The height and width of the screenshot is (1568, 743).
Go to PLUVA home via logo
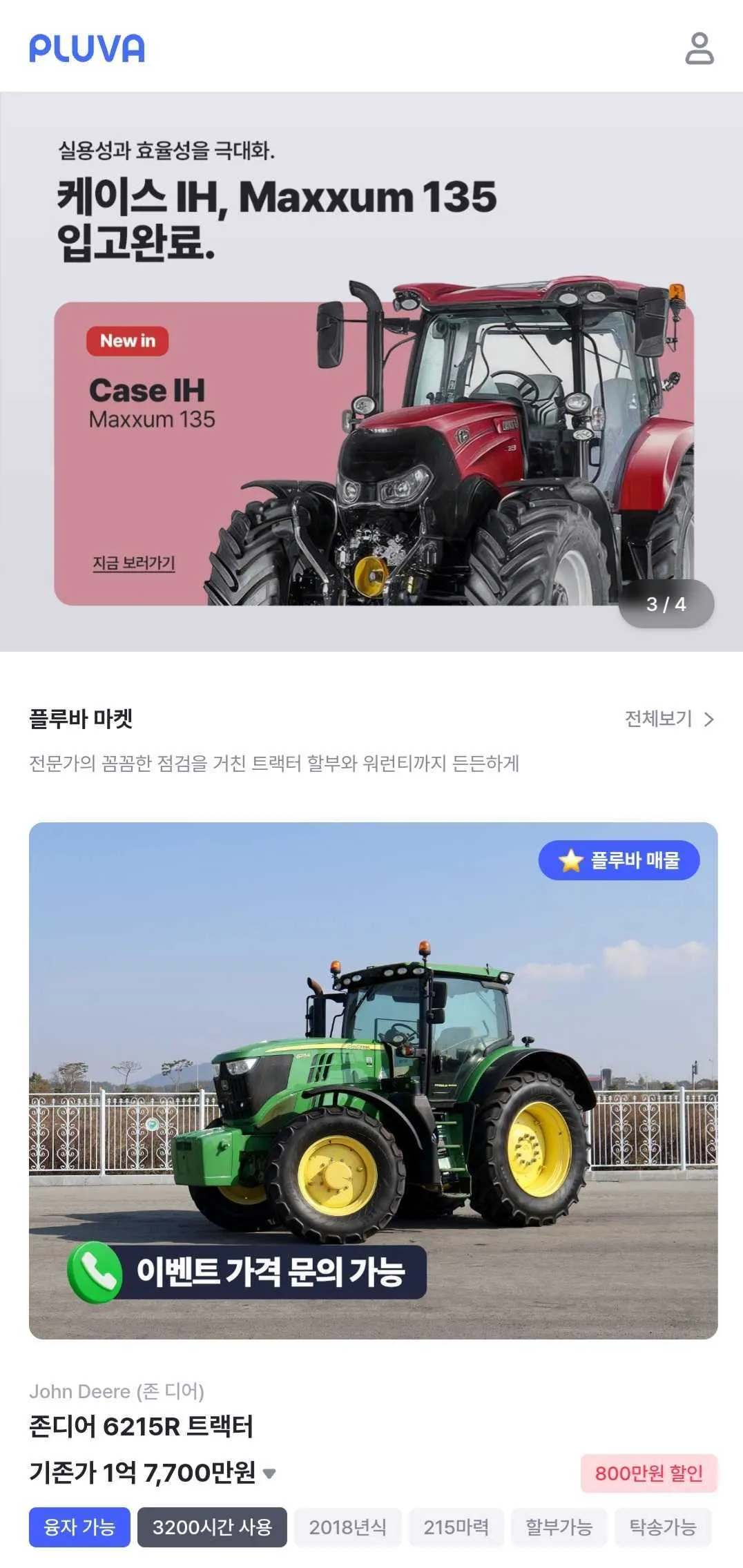click(87, 48)
